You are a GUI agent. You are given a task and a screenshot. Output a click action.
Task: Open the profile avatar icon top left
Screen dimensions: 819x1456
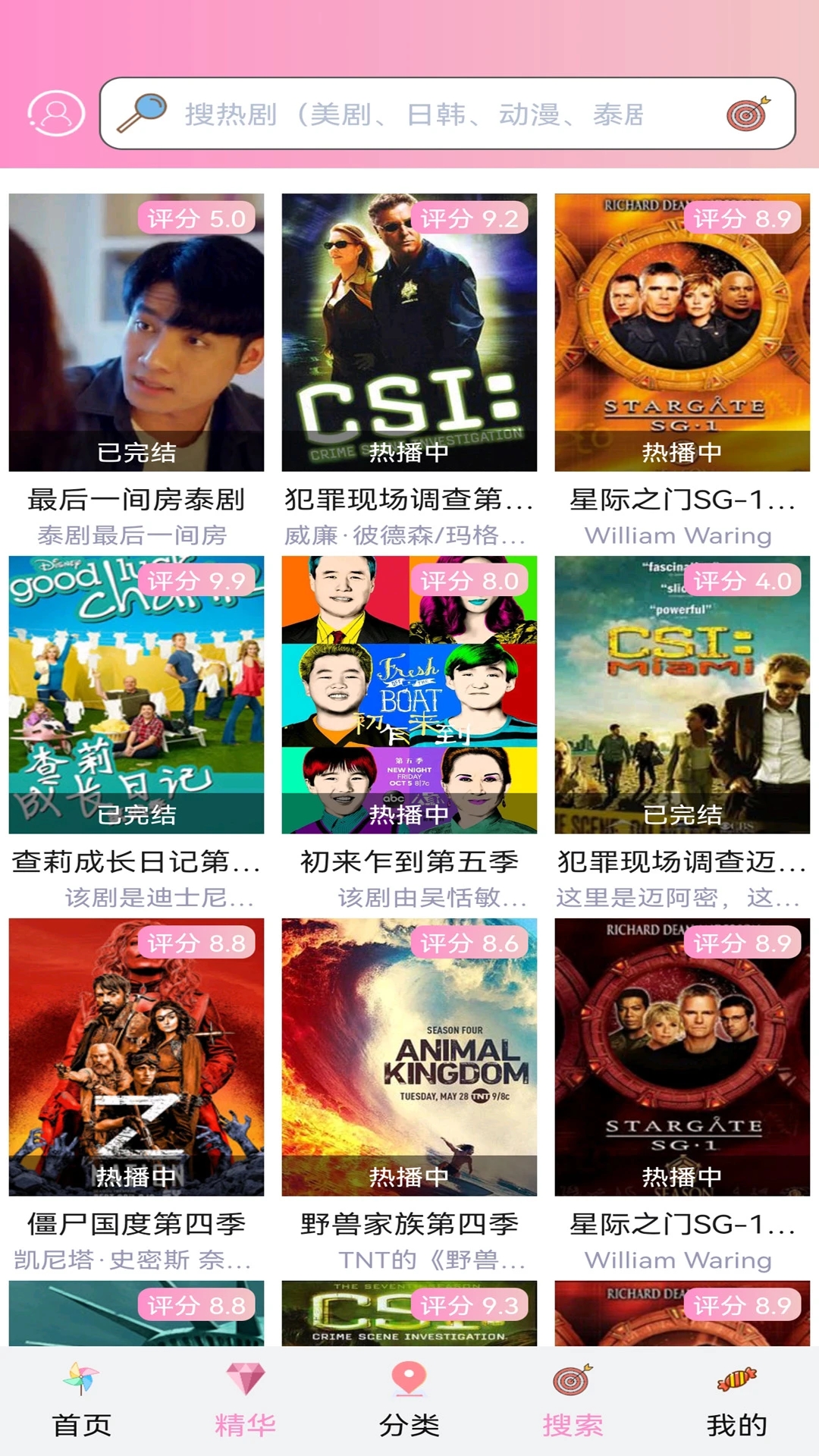[x=55, y=114]
